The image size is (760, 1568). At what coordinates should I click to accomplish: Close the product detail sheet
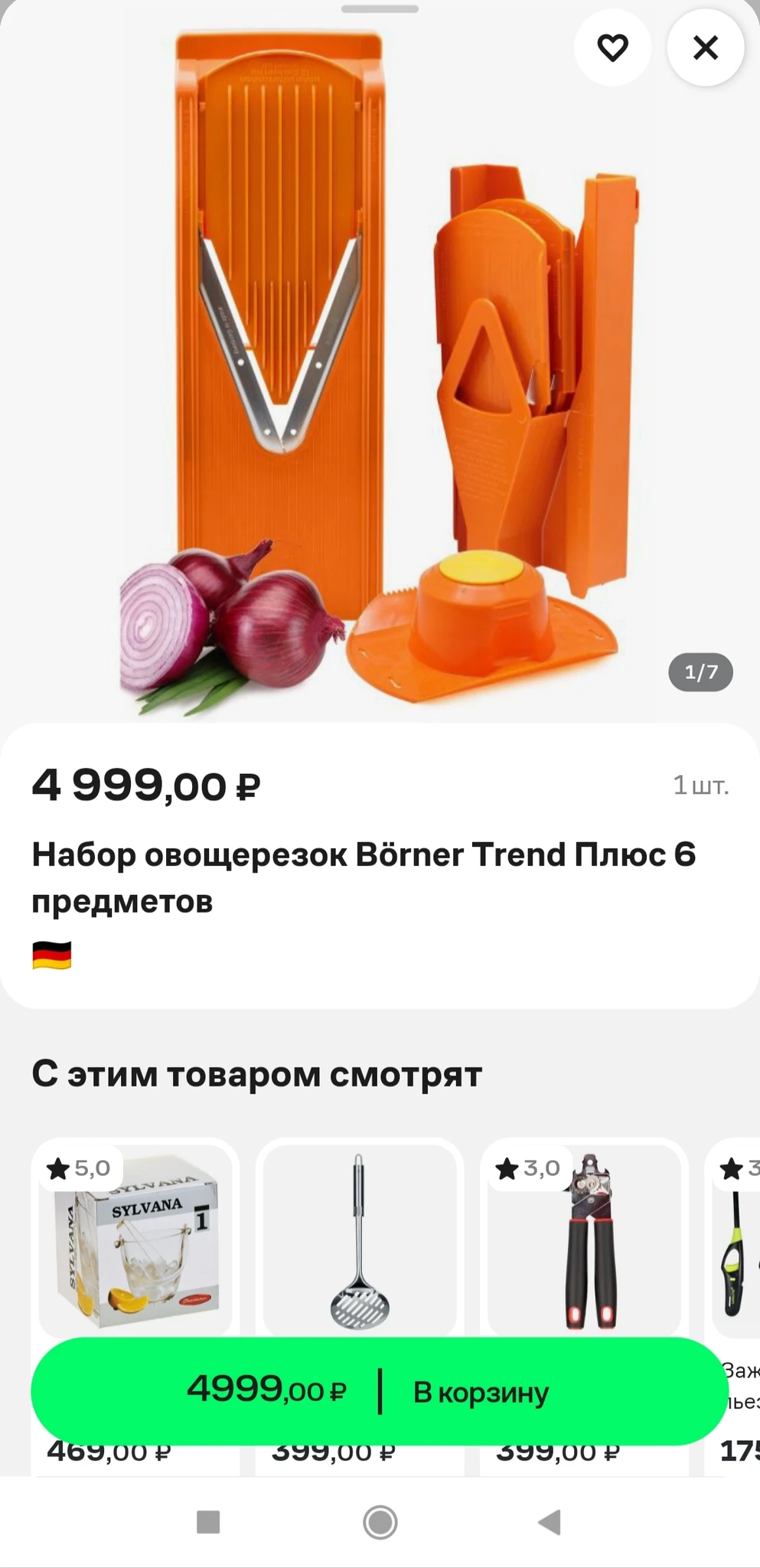point(705,48)
